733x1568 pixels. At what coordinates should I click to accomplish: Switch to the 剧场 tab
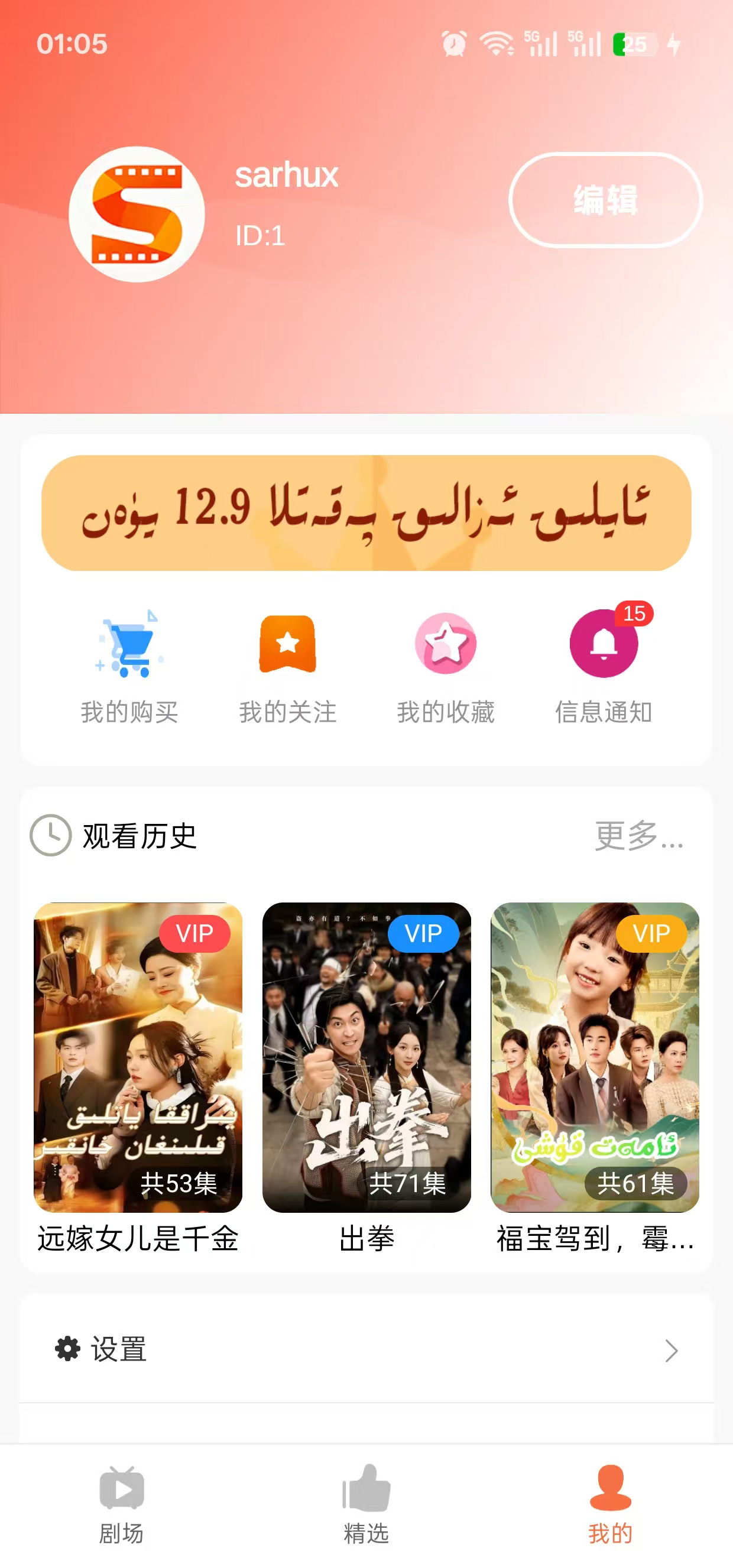point(122,1504)
